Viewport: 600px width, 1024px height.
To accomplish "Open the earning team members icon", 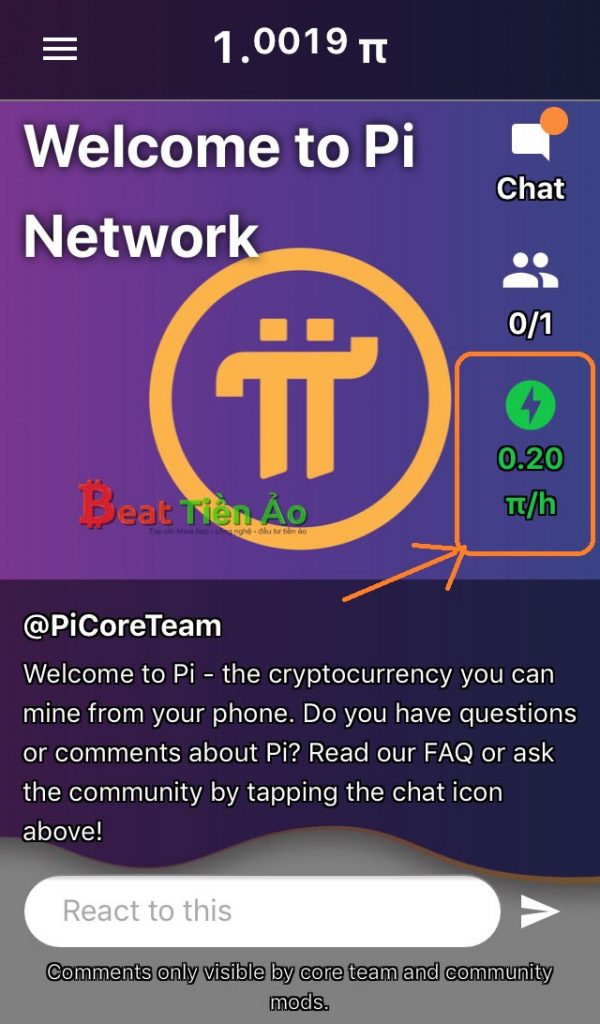I will 530,271.
